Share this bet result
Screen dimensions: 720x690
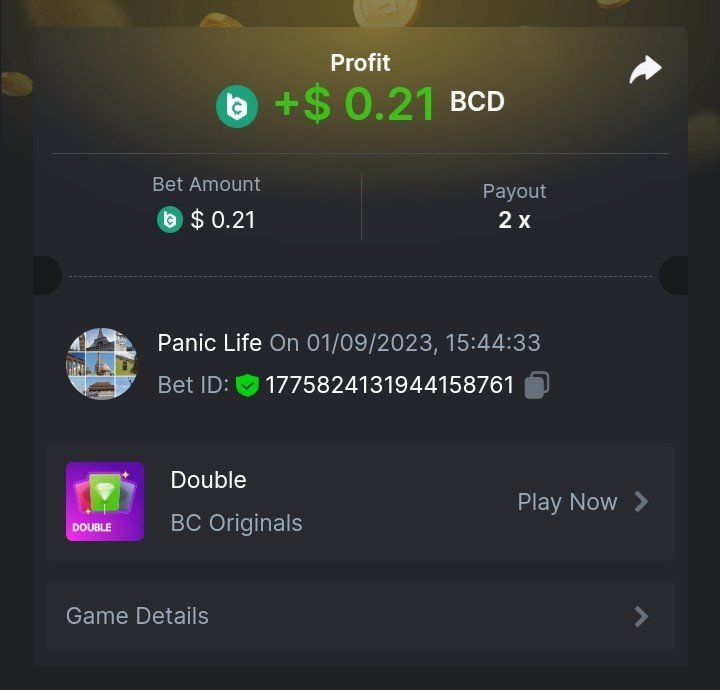[x=645, y=70]
